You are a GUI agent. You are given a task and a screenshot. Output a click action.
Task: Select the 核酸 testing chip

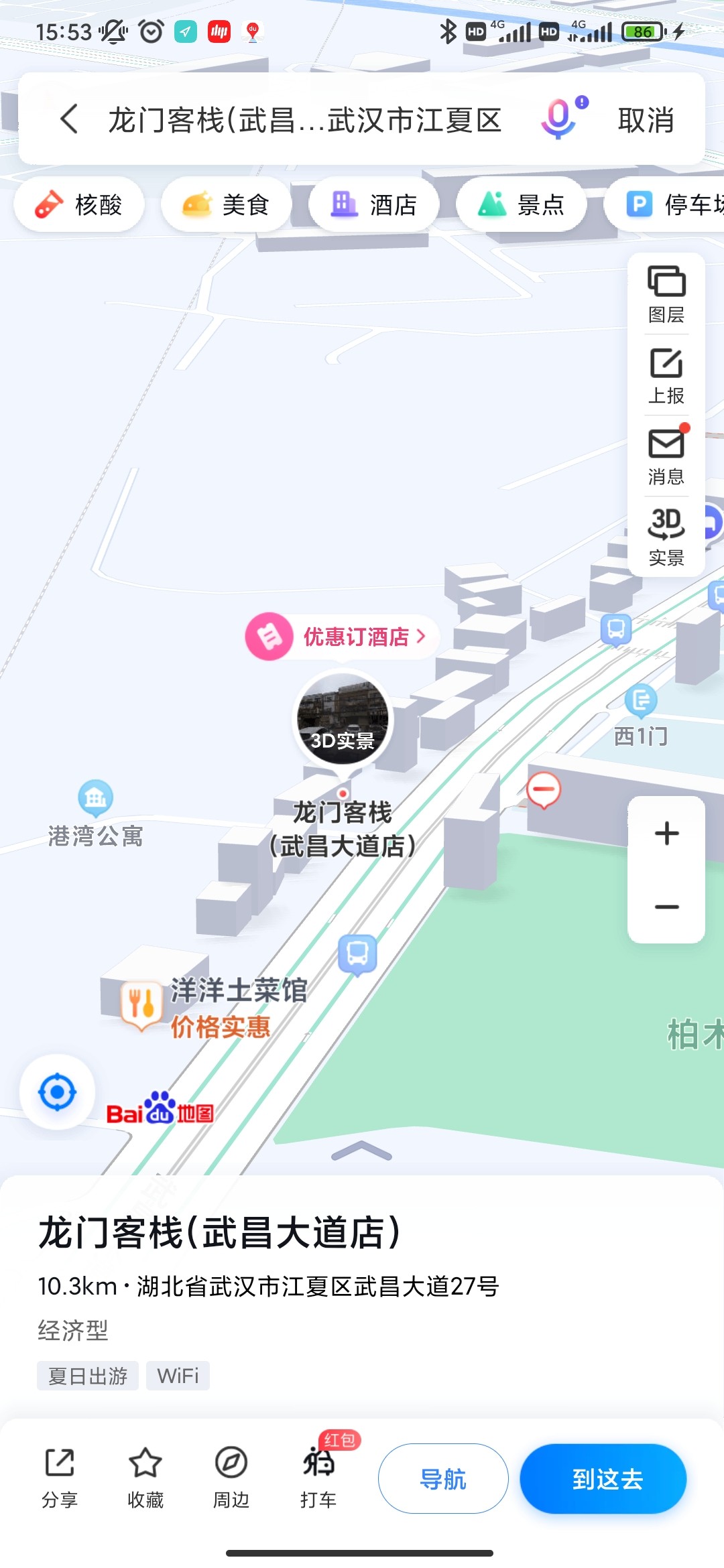click(78, 204)
